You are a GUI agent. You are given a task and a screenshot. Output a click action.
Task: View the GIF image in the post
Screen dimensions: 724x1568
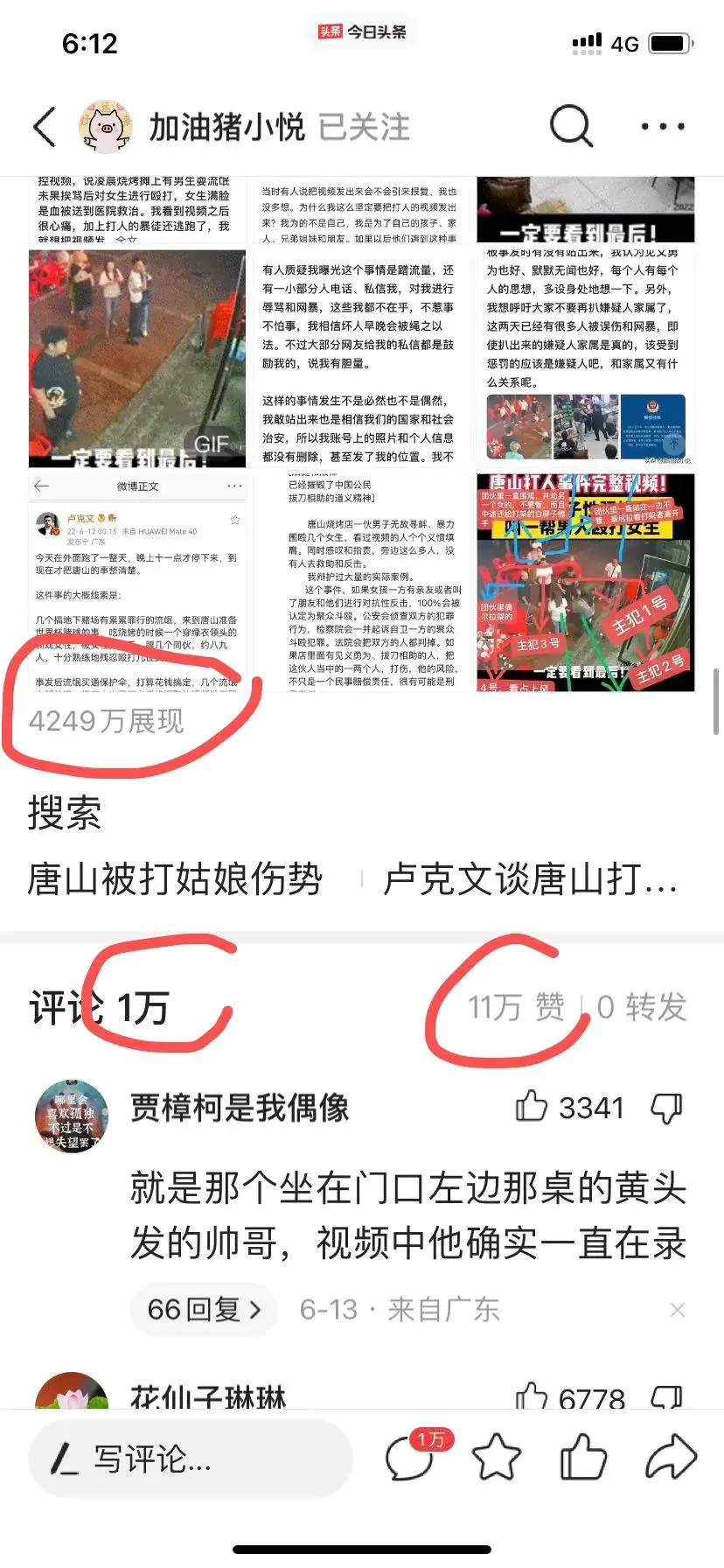point(137,358)
